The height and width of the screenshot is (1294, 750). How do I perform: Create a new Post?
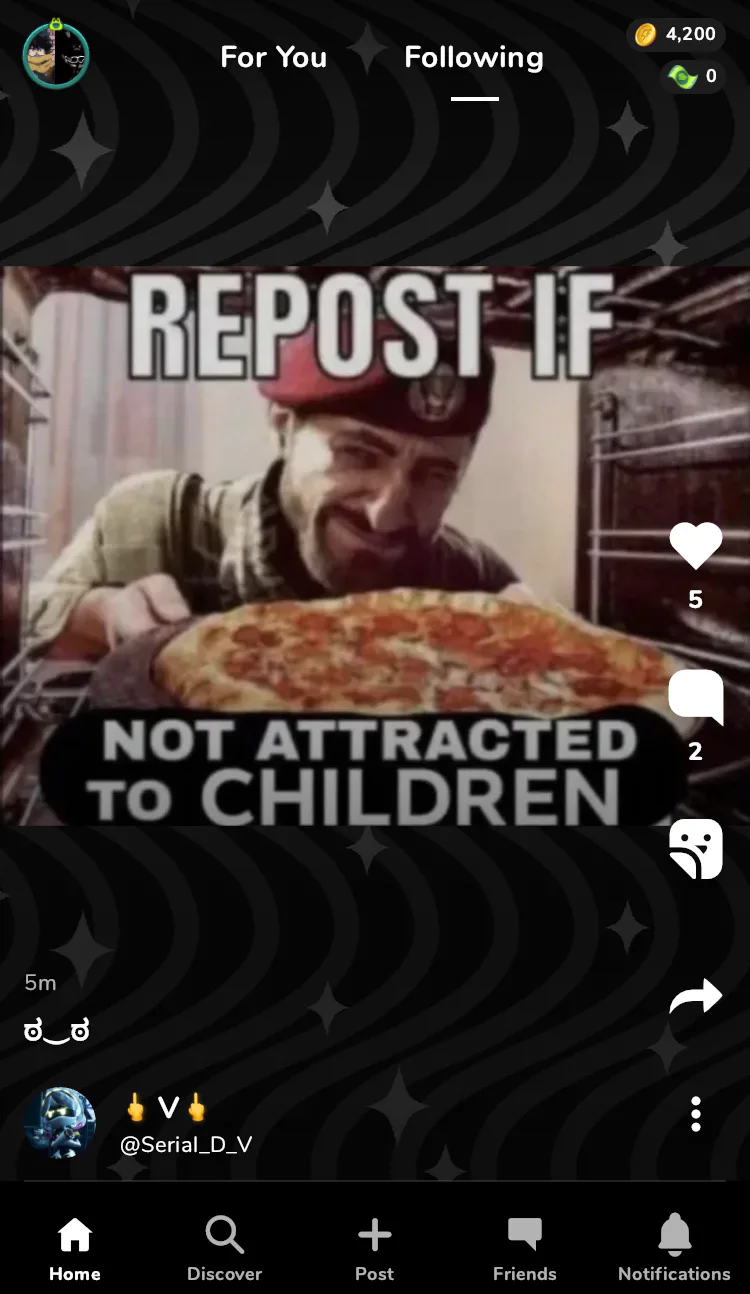(x=374, y=1248)
